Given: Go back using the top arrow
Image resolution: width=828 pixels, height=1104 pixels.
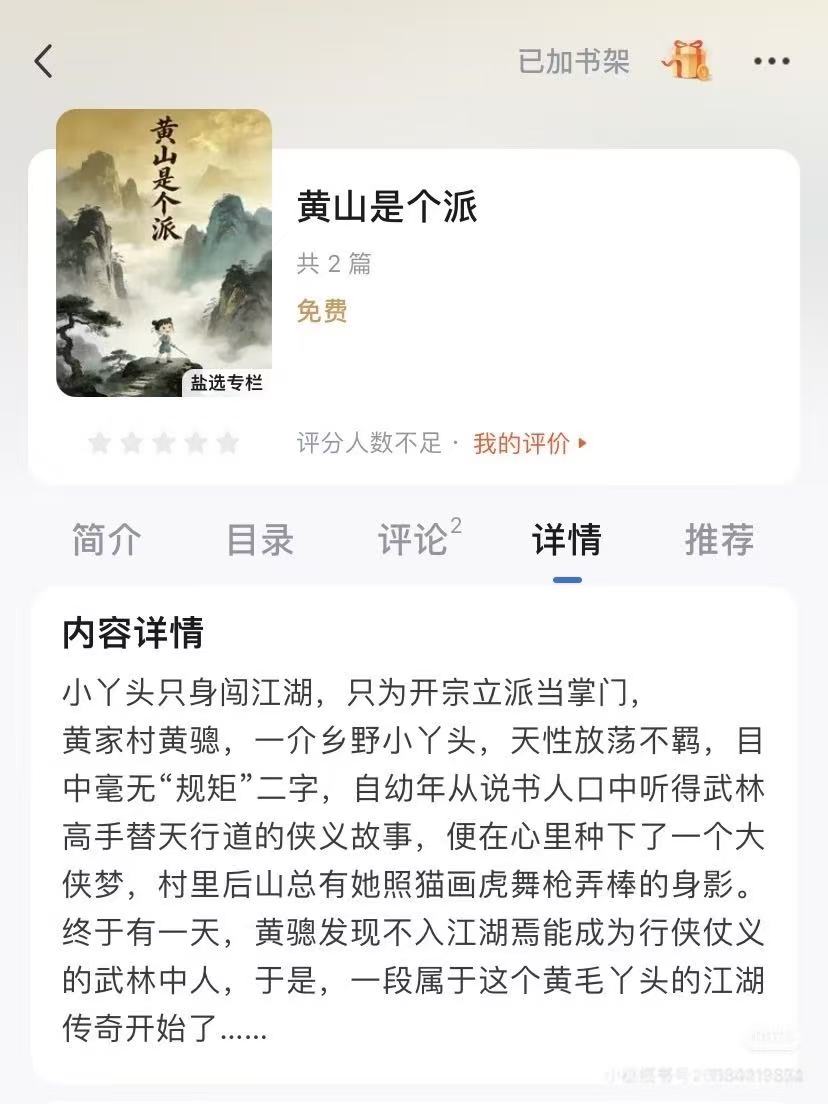Looking at the screenshot, I should 43,62.
